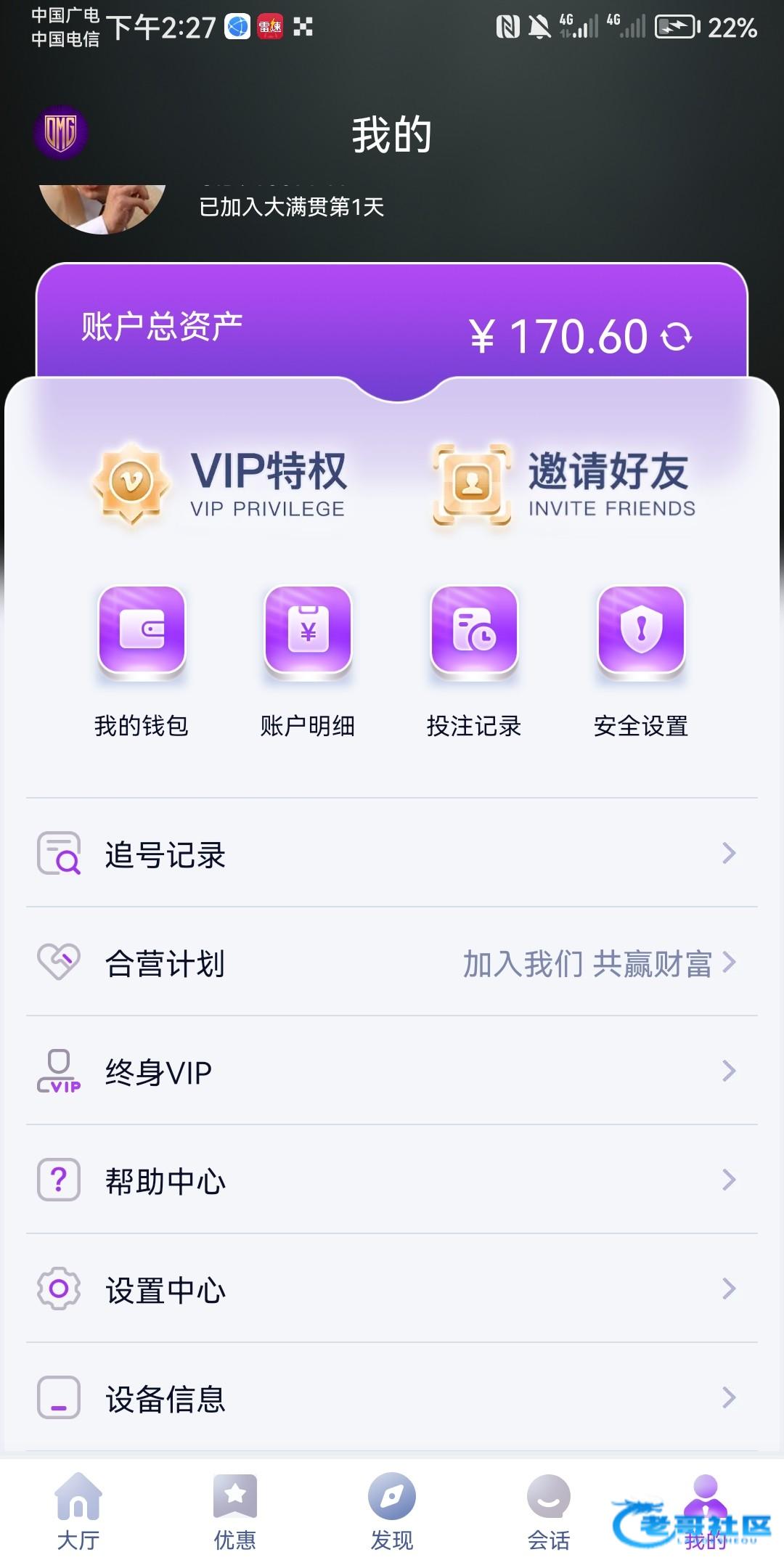This screenshot has height=1568, width=784.
Task: Refresh the account total balance
Action: click(x=677, y=337)
